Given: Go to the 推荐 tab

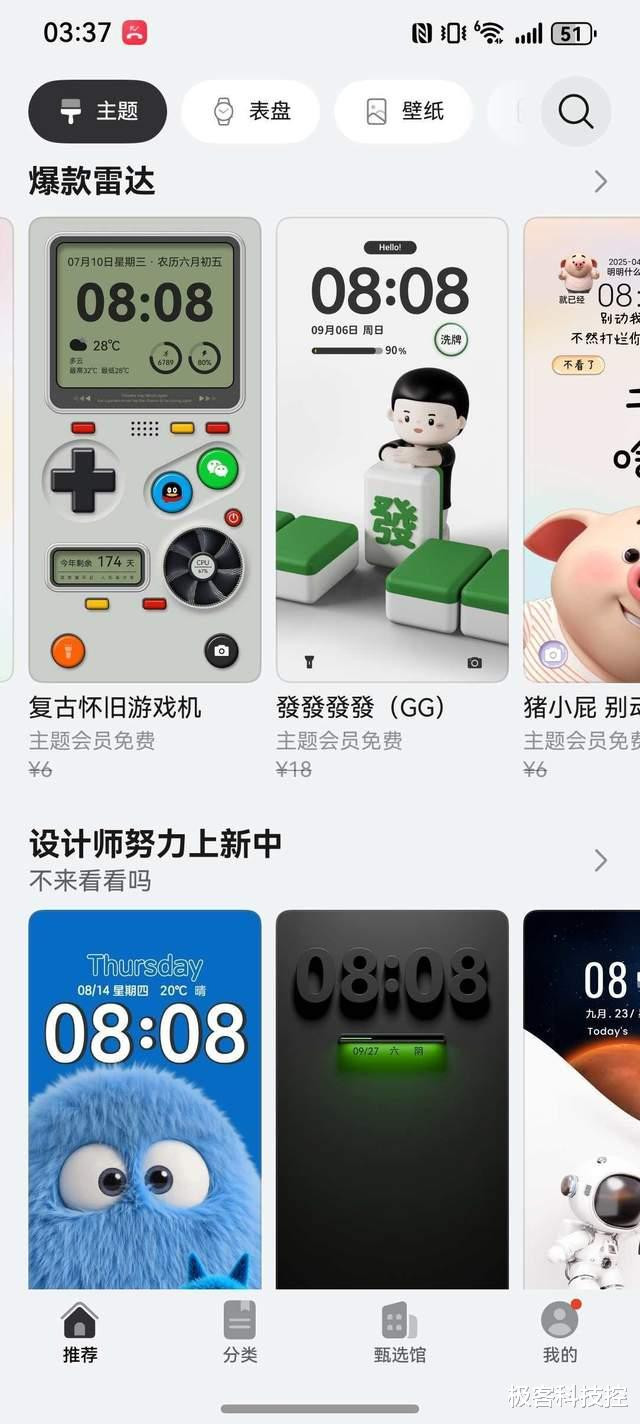Looking at the screenshot, I should point(80,1333).
